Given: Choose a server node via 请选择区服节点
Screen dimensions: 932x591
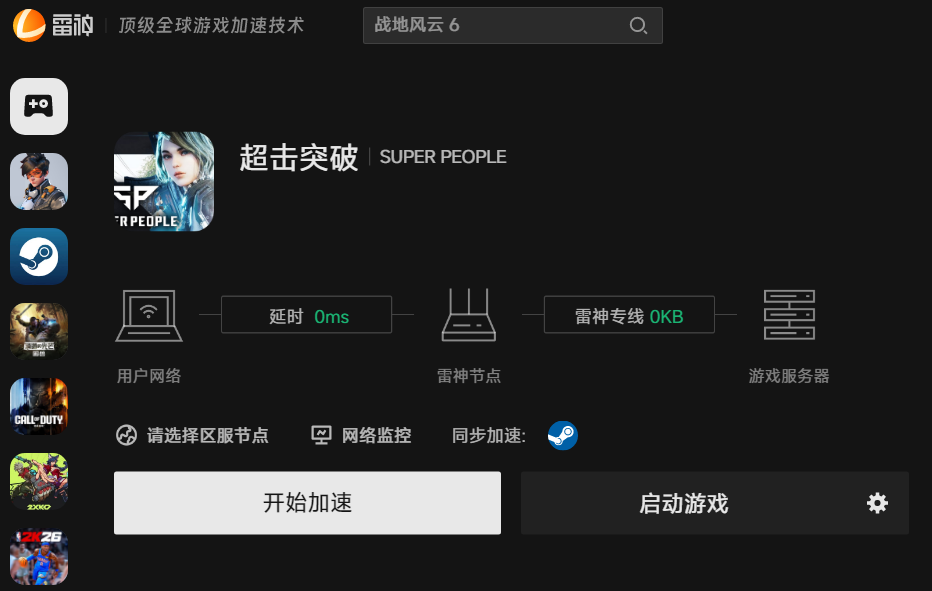Looking at the screenshot, I should point(193,435).
